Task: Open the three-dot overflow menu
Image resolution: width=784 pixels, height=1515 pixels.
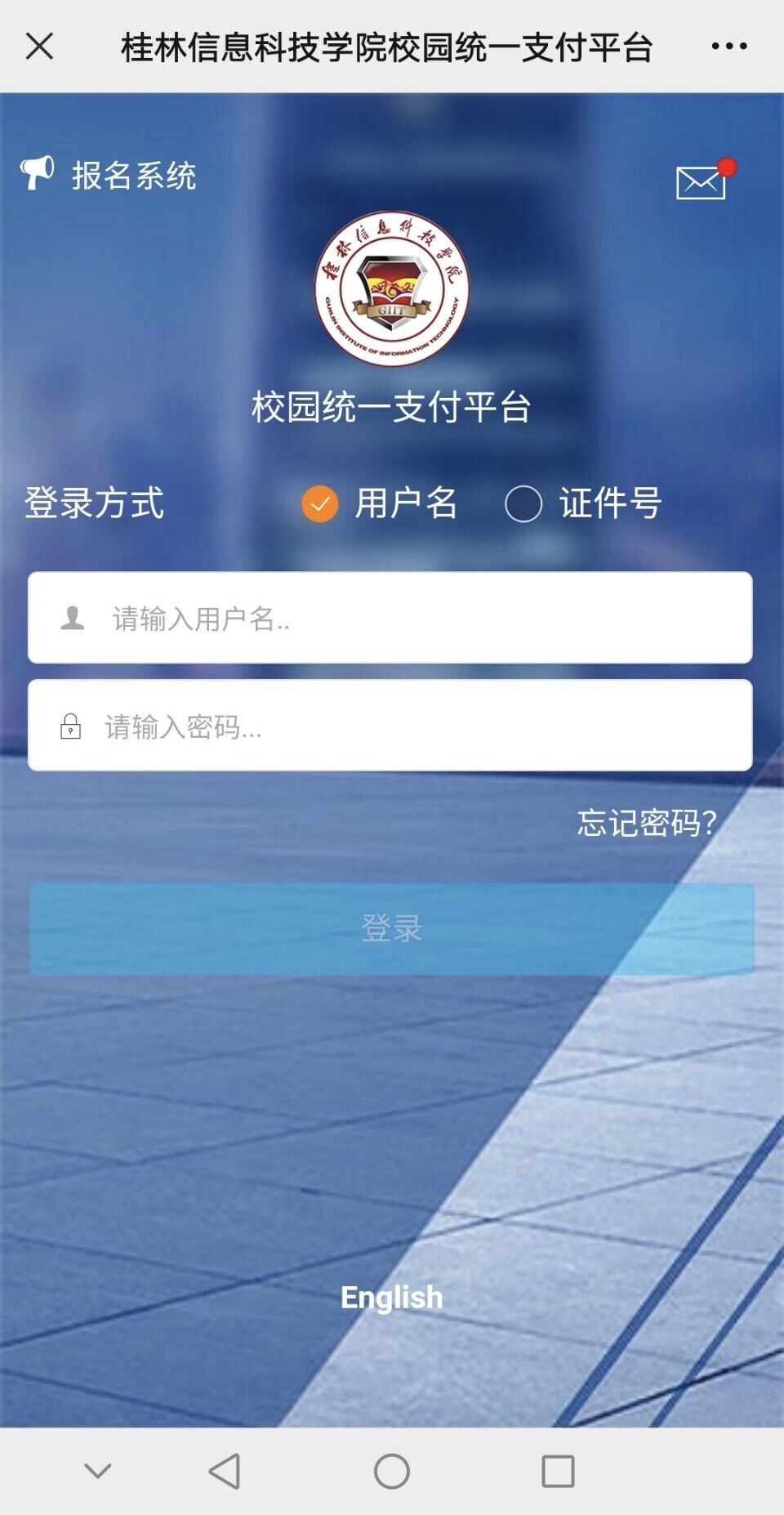Action: [x=728, y=47]
